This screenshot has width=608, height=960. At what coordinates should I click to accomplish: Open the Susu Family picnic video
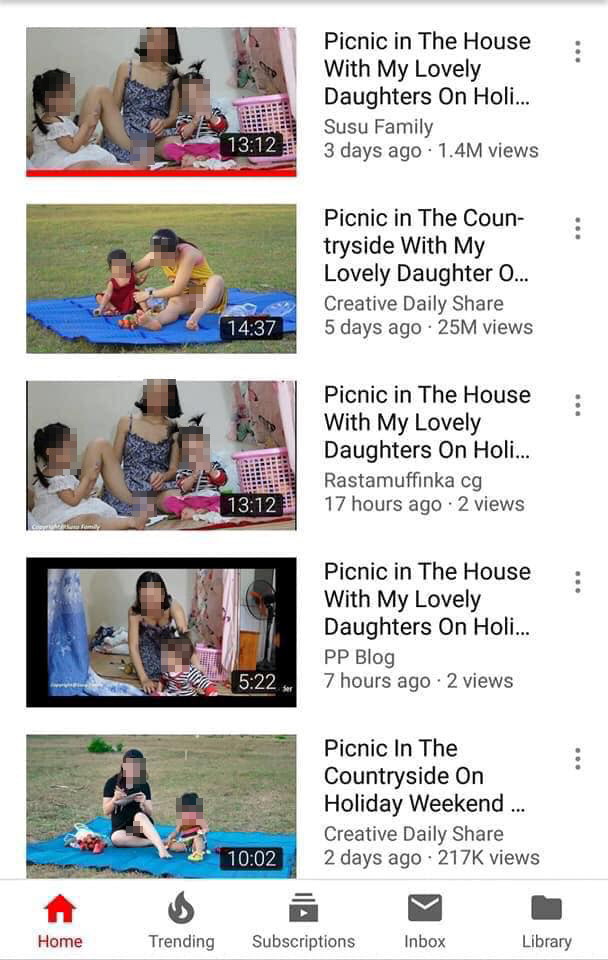click(x=161, y=101)
